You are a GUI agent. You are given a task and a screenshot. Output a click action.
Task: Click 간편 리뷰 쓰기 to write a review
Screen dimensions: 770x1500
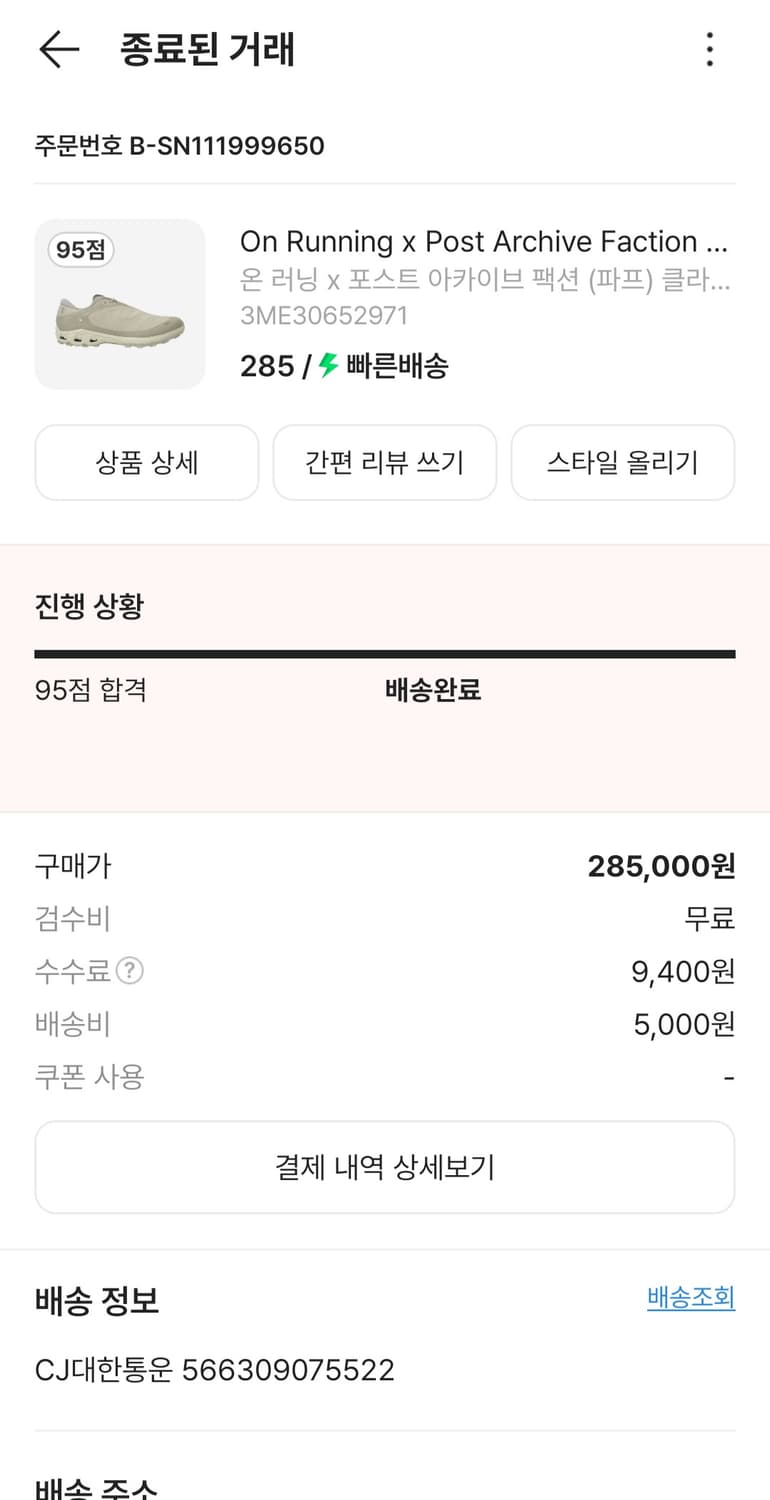(384, 462)
